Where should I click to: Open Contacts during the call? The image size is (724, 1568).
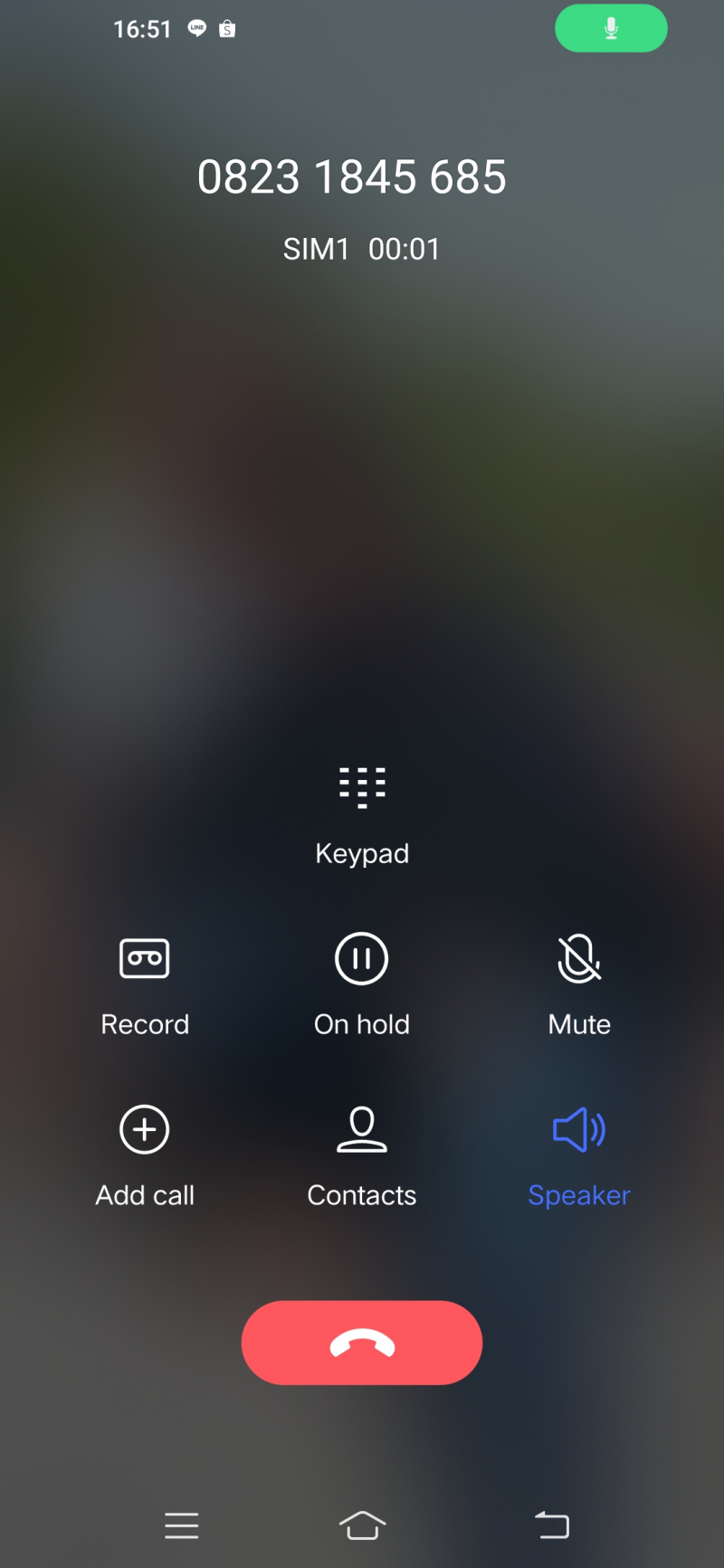362,1130
